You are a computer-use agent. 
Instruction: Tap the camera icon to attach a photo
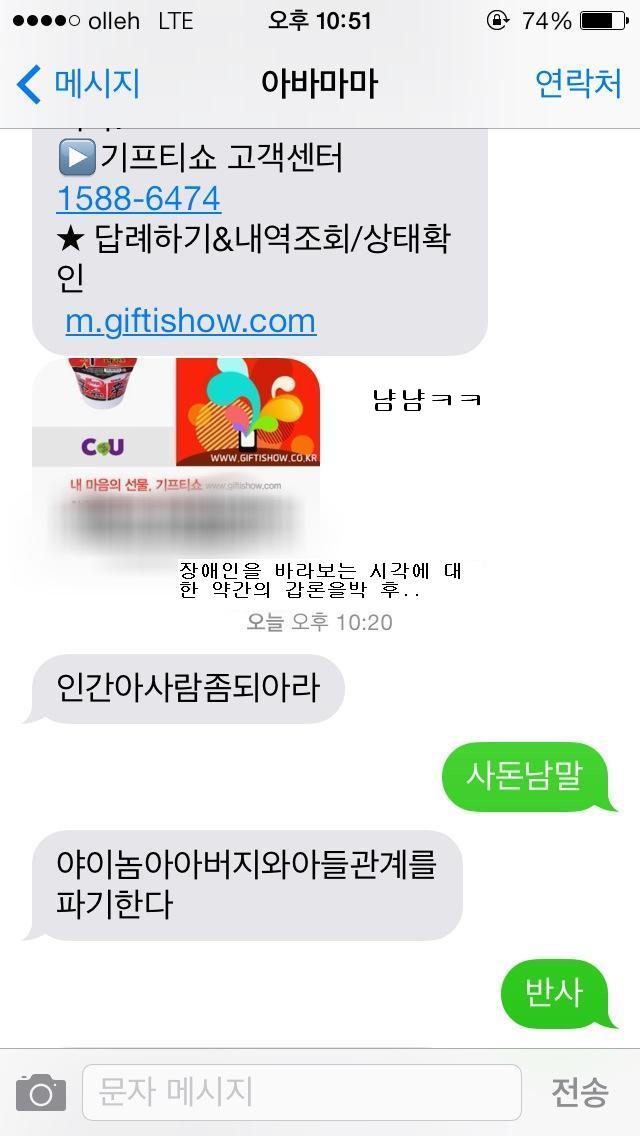tap(41, 1092)
